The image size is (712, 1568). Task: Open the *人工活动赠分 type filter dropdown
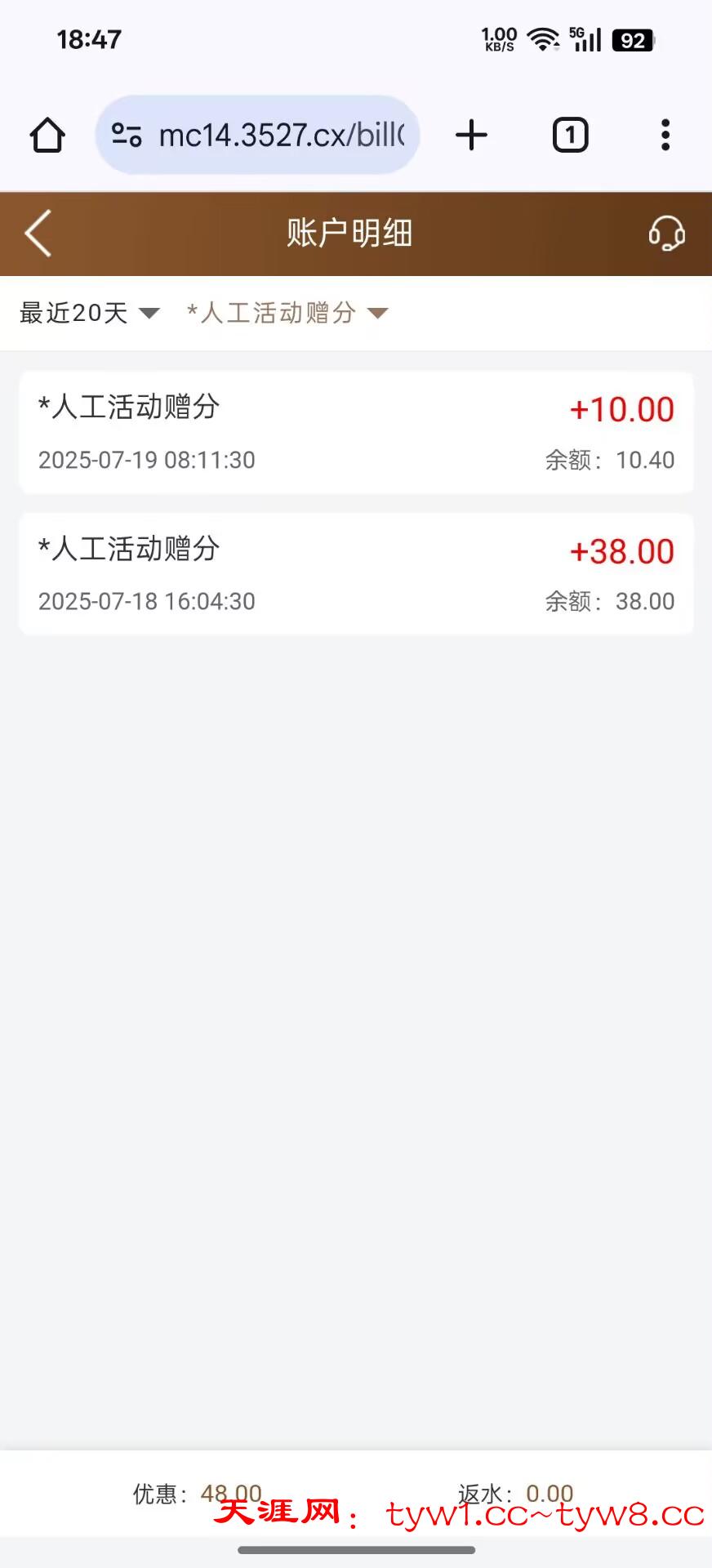[x=287, y=313]
